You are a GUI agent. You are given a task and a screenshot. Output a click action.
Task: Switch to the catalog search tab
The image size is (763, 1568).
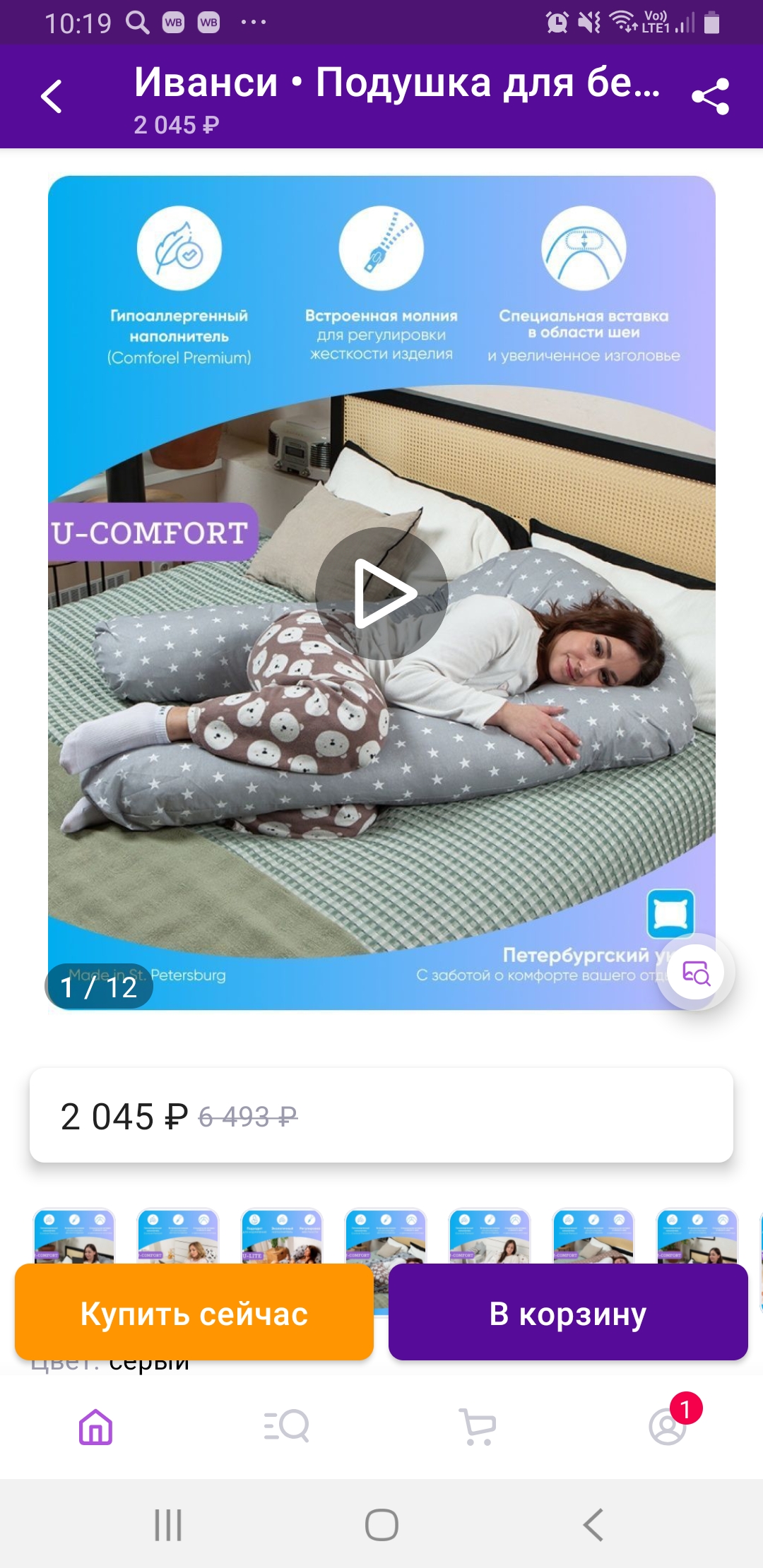(286, 1426)
